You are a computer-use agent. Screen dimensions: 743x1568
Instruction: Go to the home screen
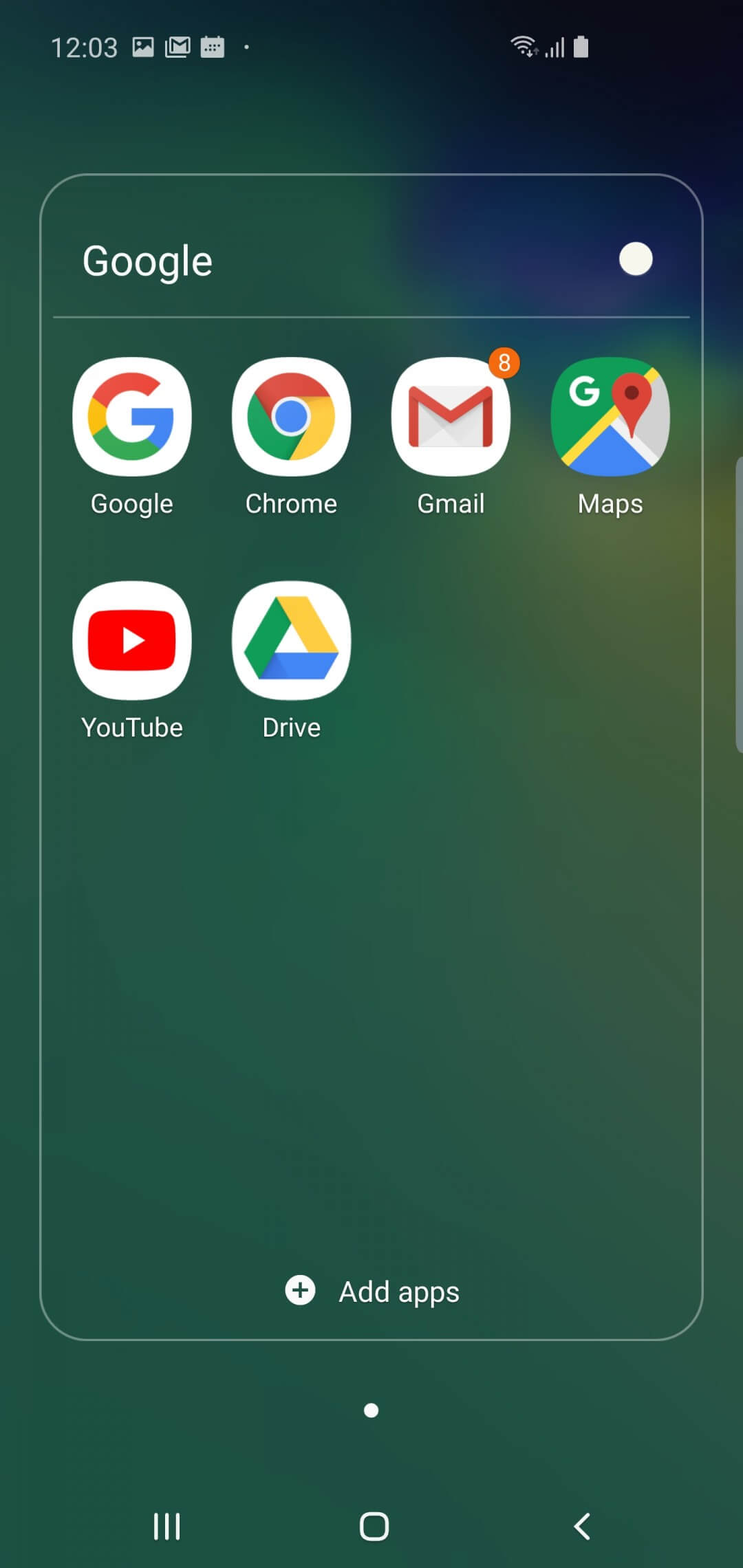click(x=374, y=1526)
